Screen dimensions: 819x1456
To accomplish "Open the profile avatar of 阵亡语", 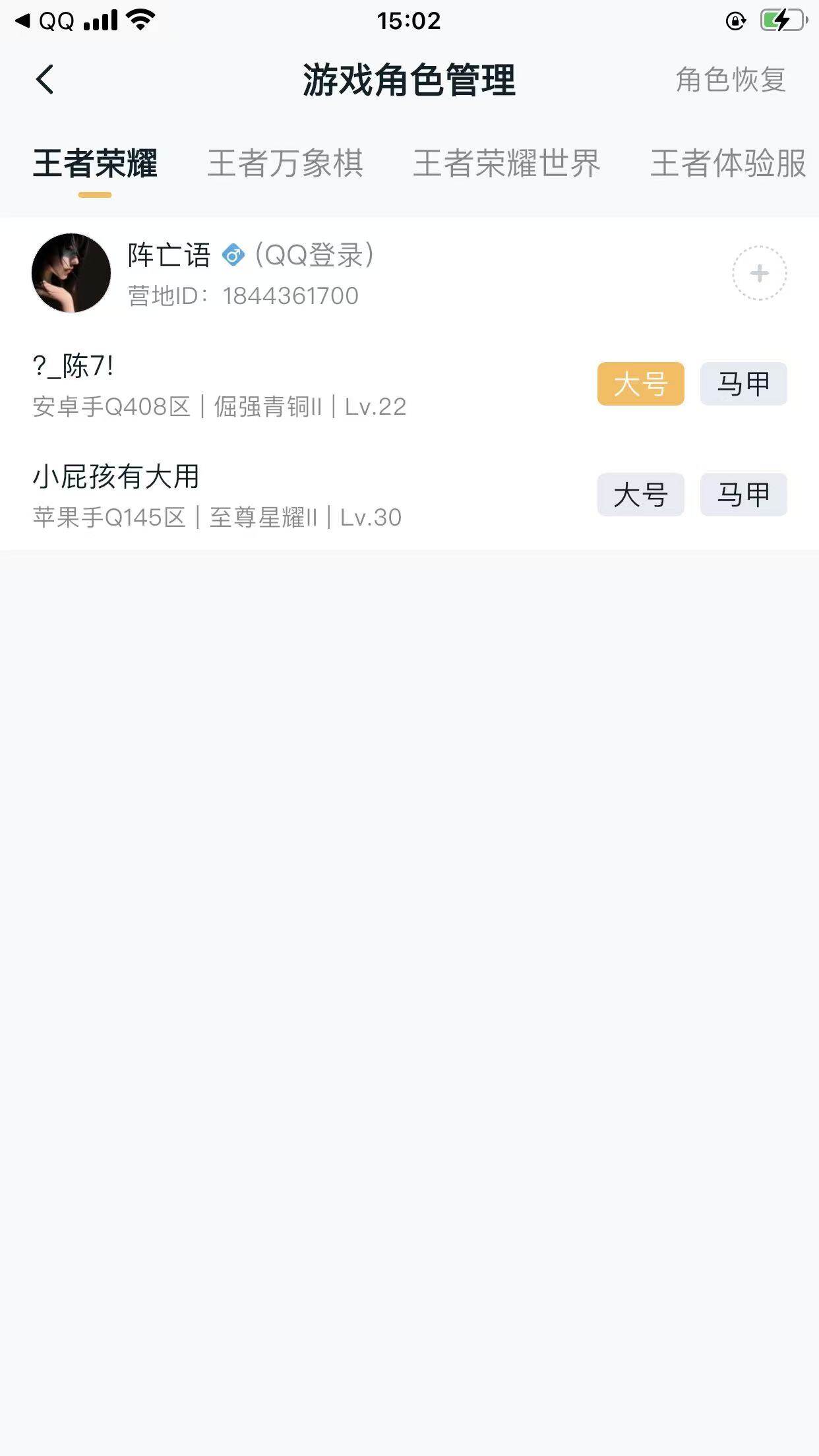I will [70, 272].
